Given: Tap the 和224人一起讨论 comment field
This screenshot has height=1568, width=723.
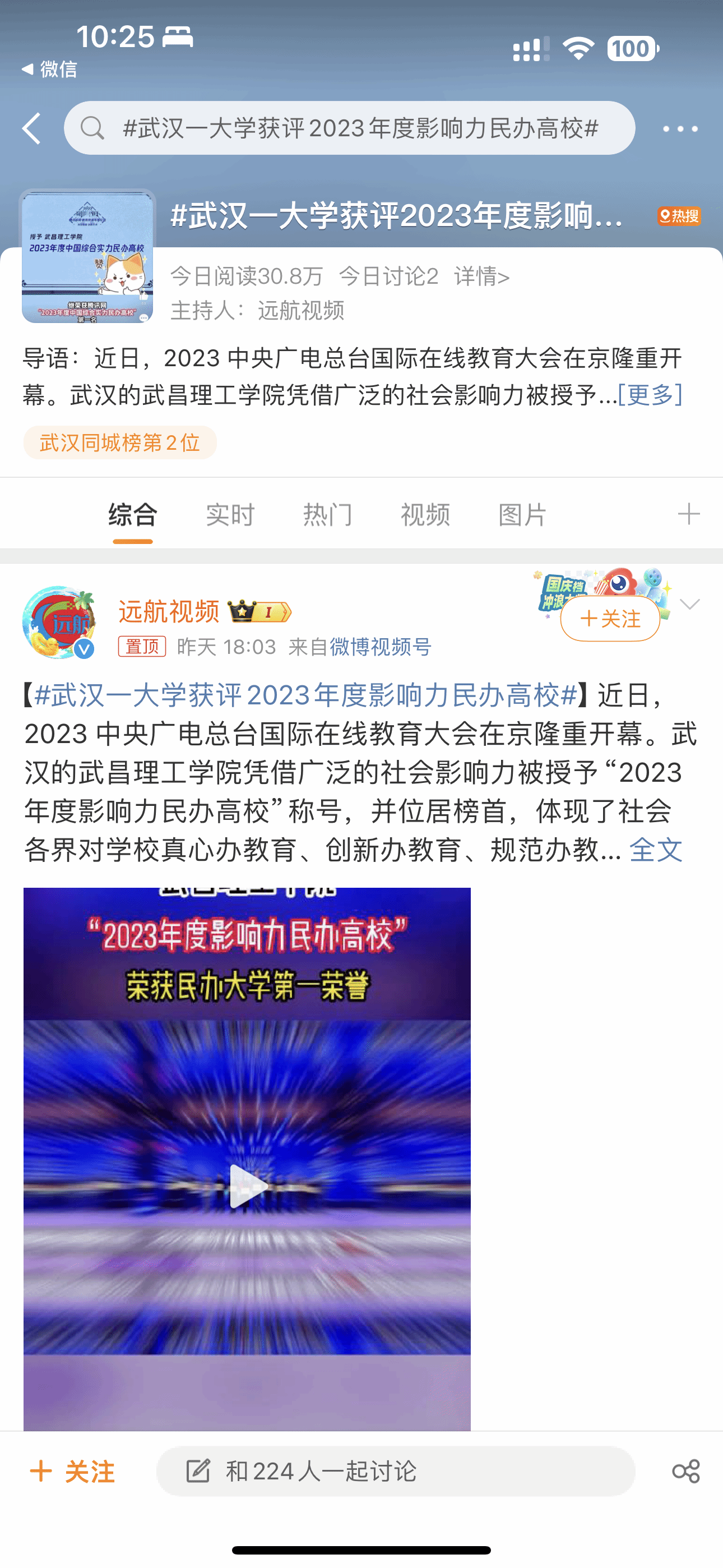Looking at the screenshot, I should [396, 1472].
